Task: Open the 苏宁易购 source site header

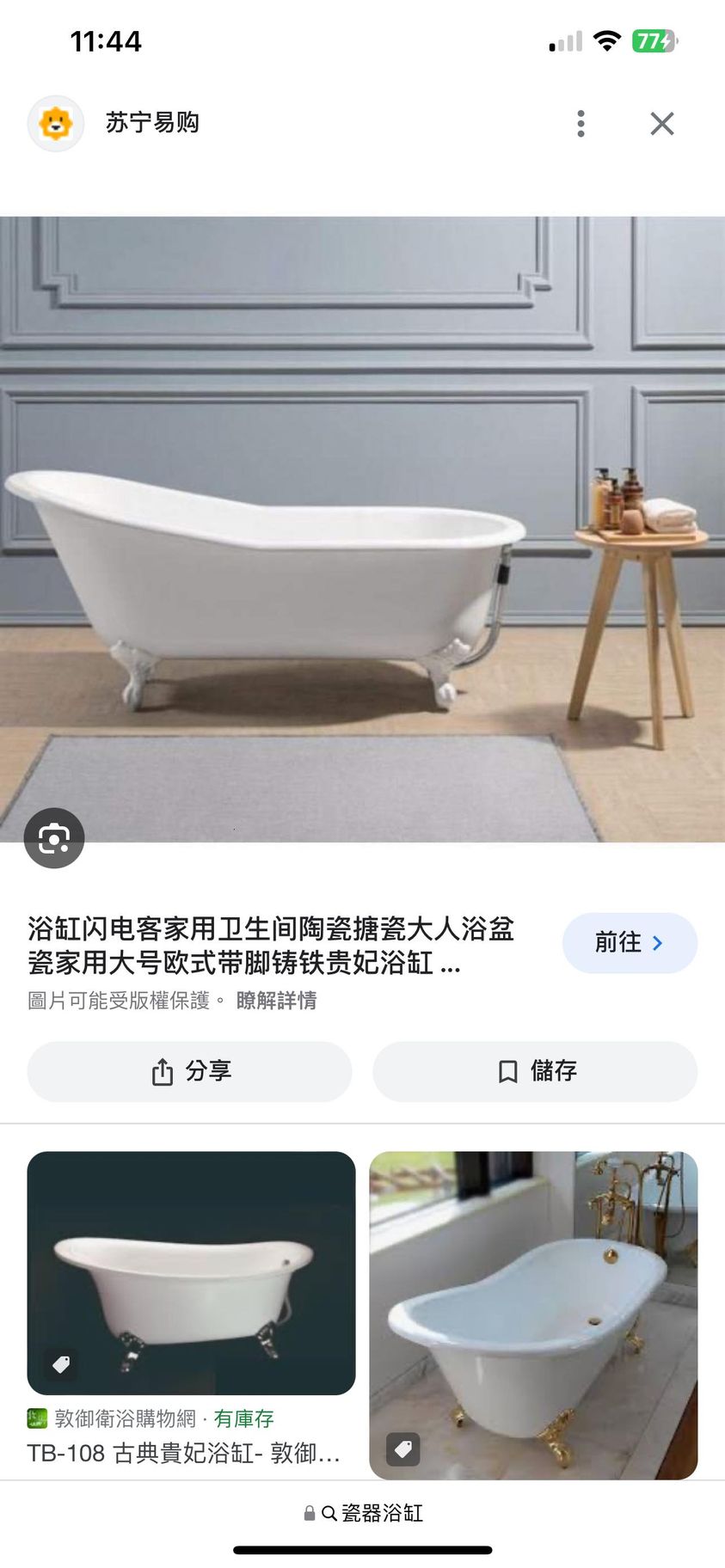Action: coord(151,124)
